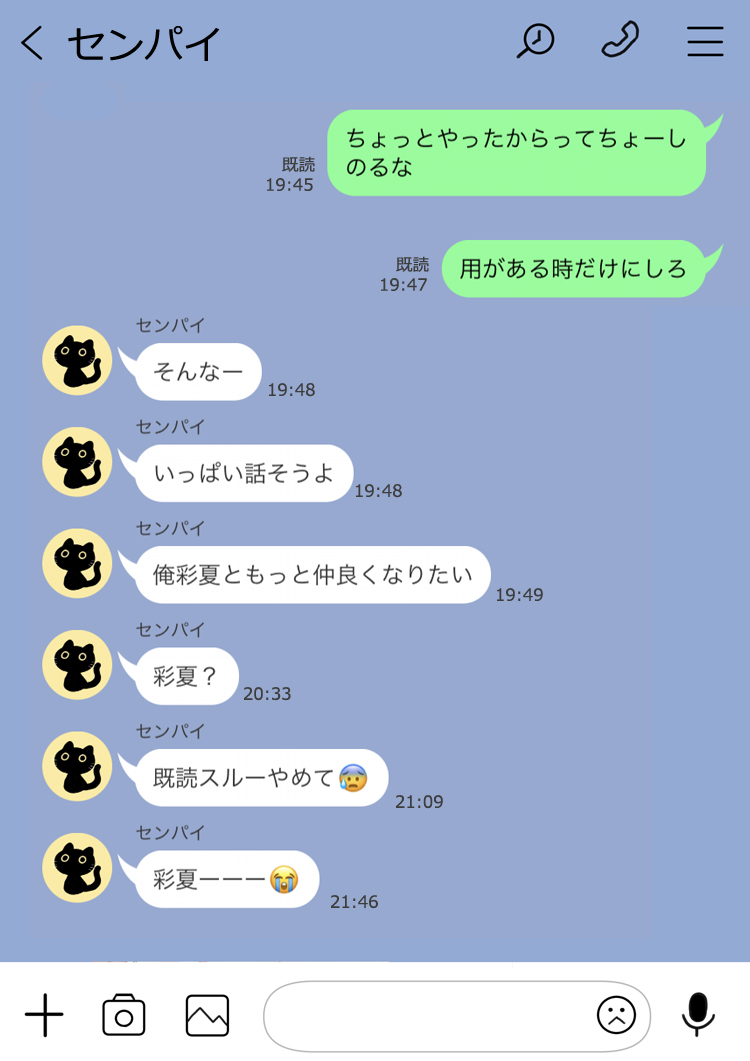This screenshot has height=1061, width=750.
Task: Open the plus attachment menu
Action: [x=44, y=1015]
